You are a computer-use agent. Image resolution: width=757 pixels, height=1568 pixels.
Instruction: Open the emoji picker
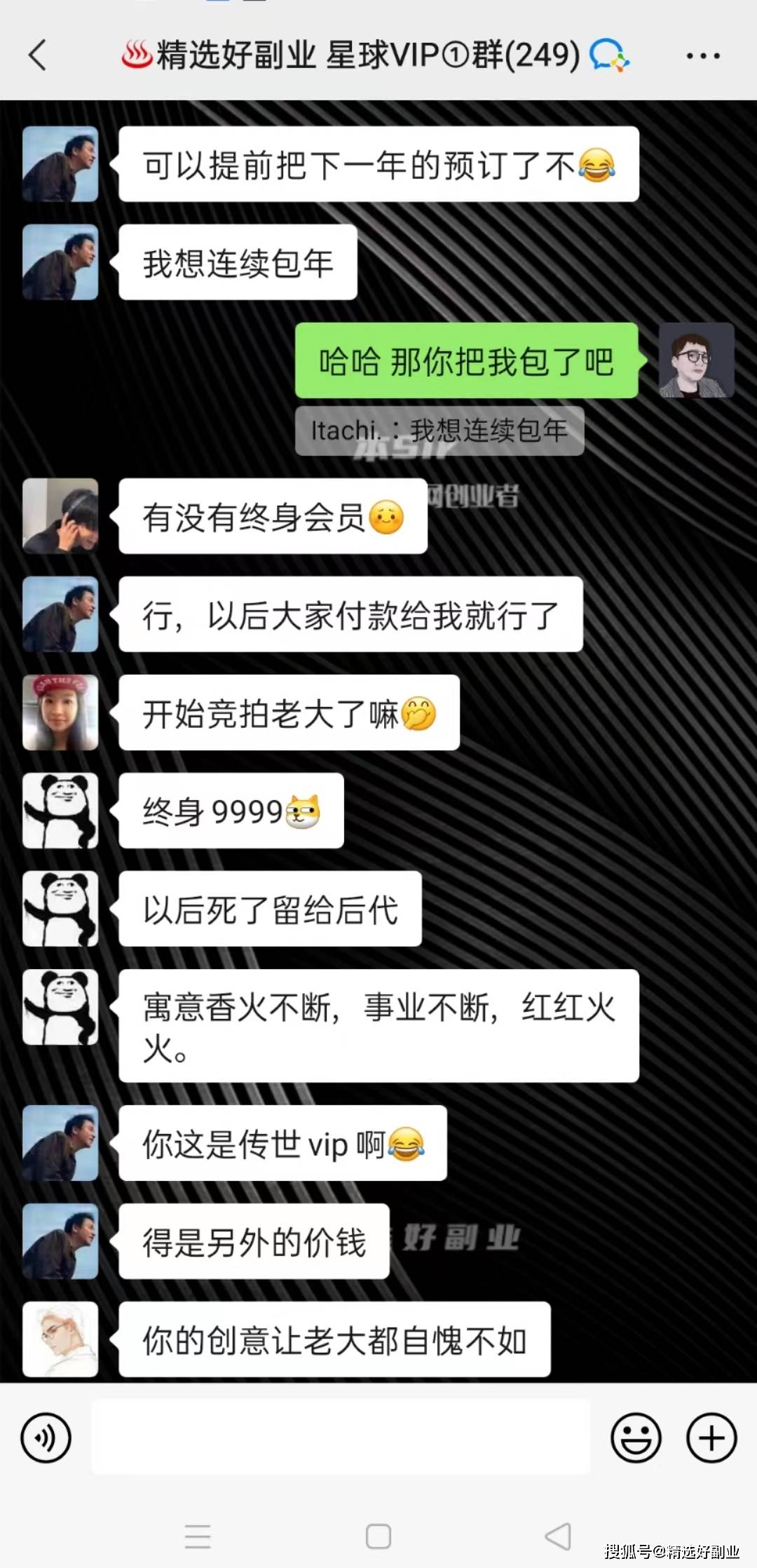636,1438
